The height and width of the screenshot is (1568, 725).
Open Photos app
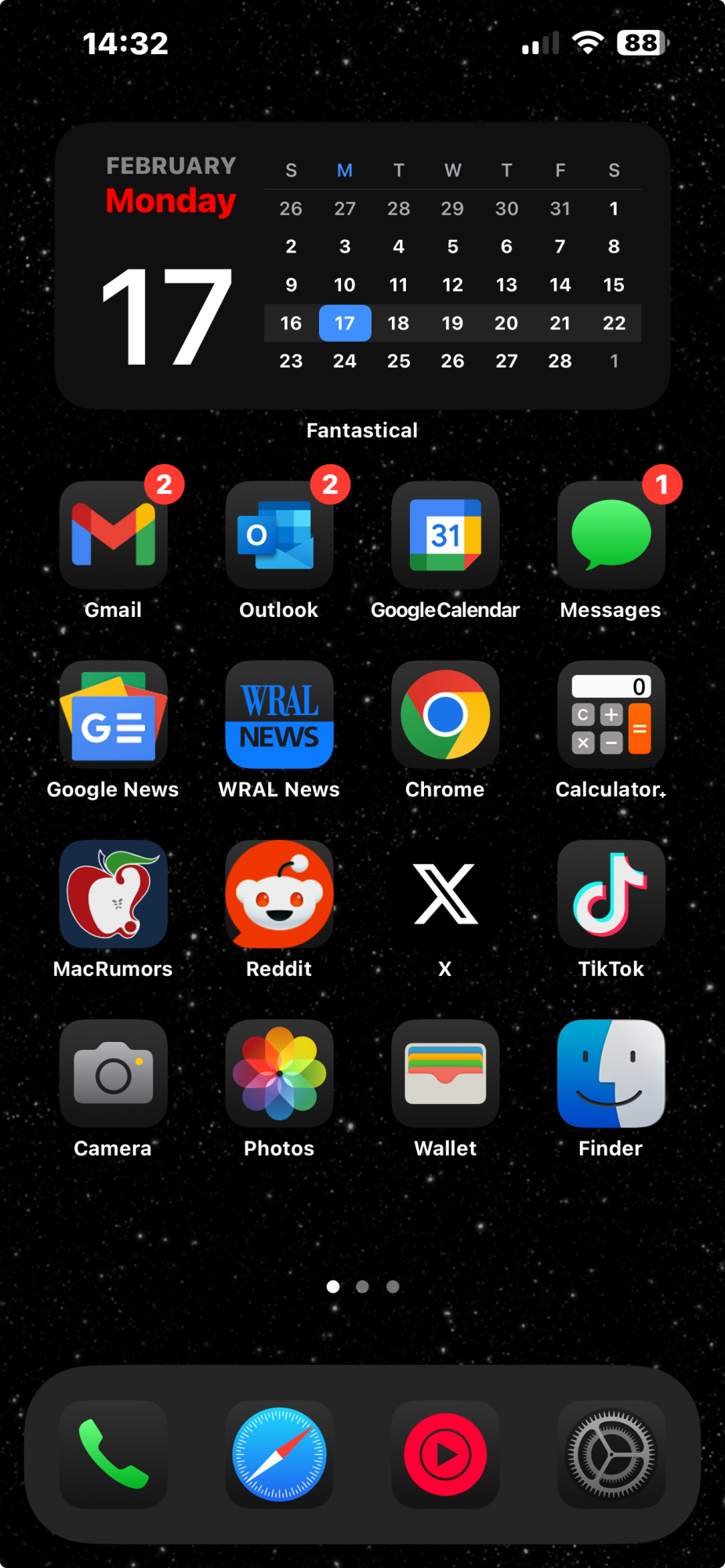(x=279, y=1073)
